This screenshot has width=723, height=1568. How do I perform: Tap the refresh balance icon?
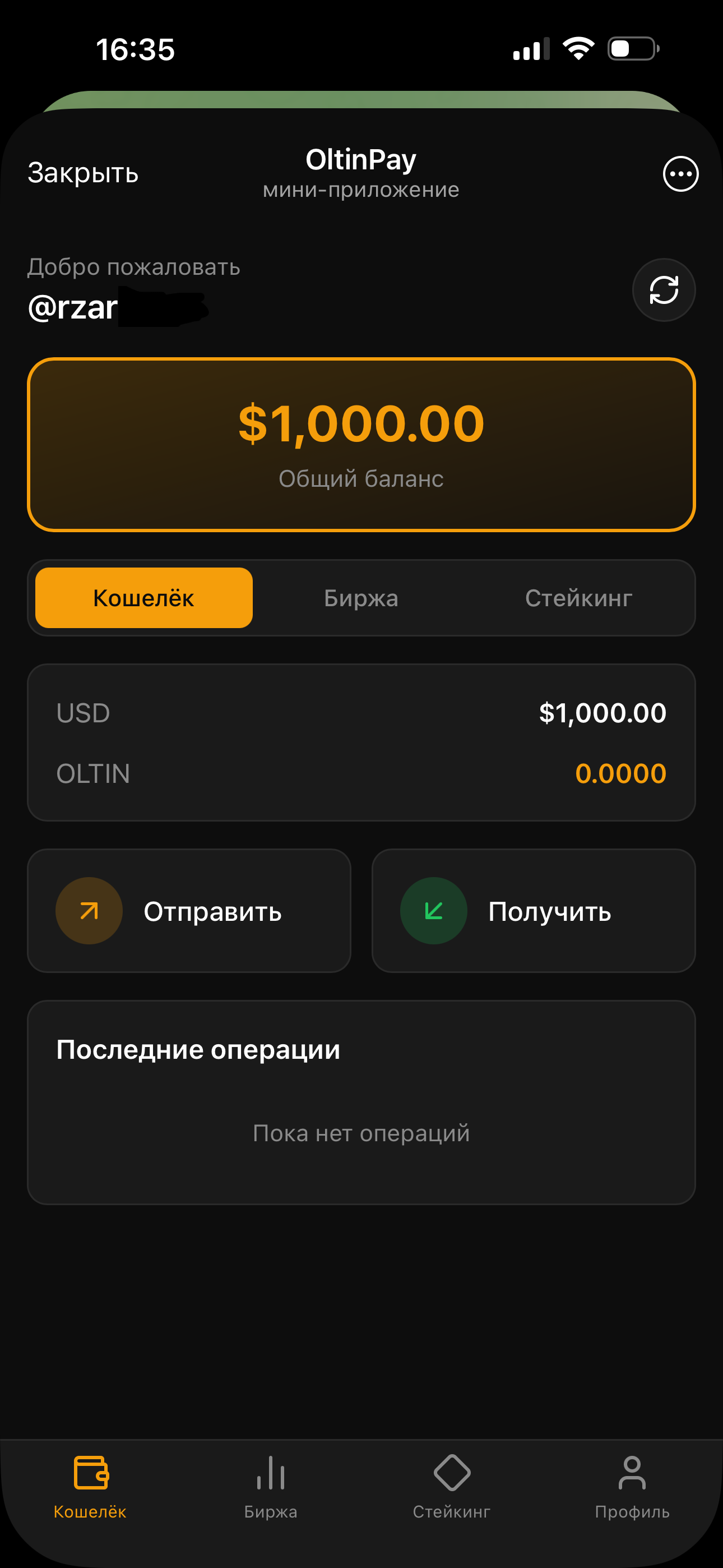(x=664, y=290)
